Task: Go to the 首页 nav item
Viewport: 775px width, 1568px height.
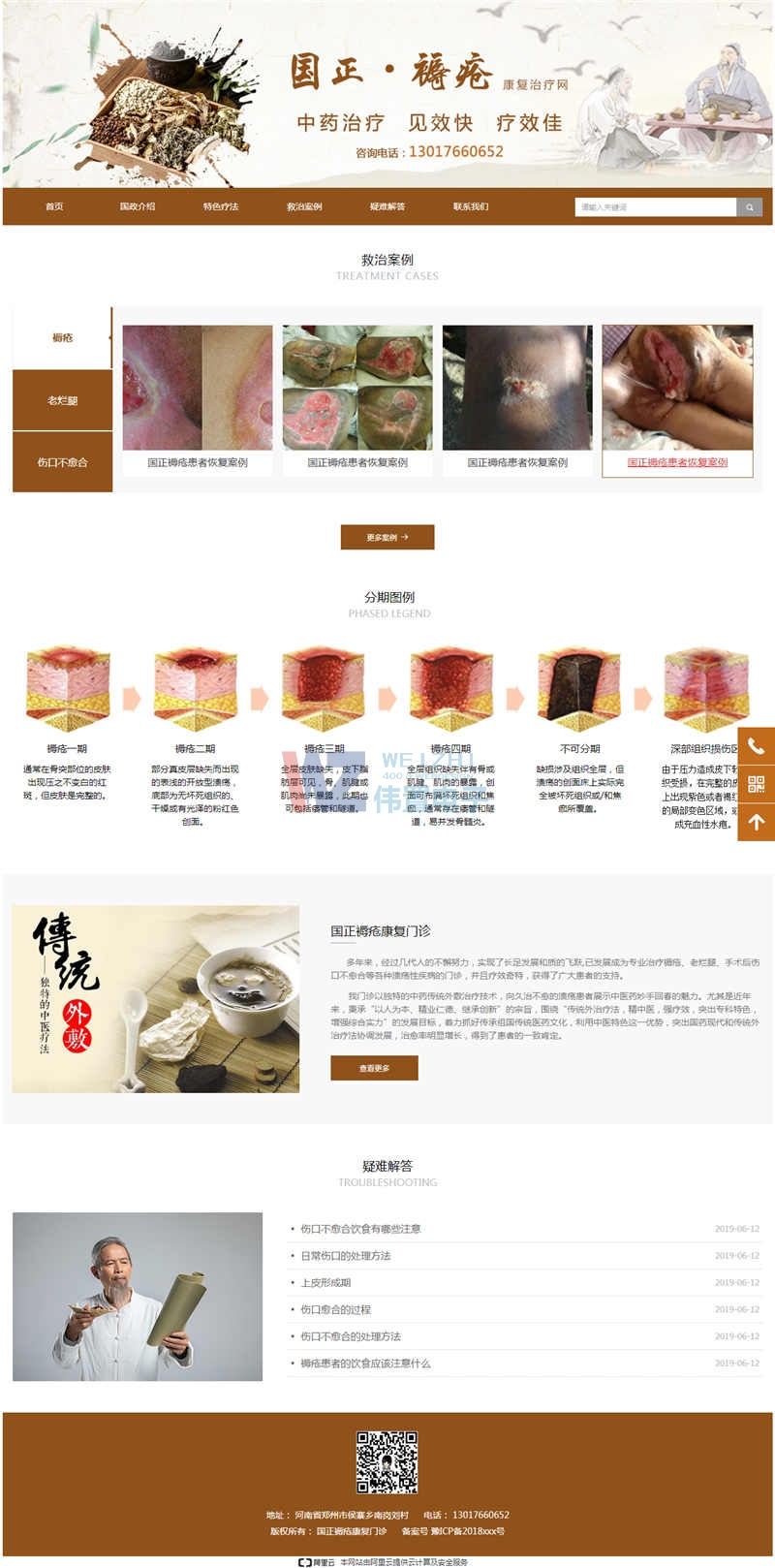Action: [x=54, y=206]
